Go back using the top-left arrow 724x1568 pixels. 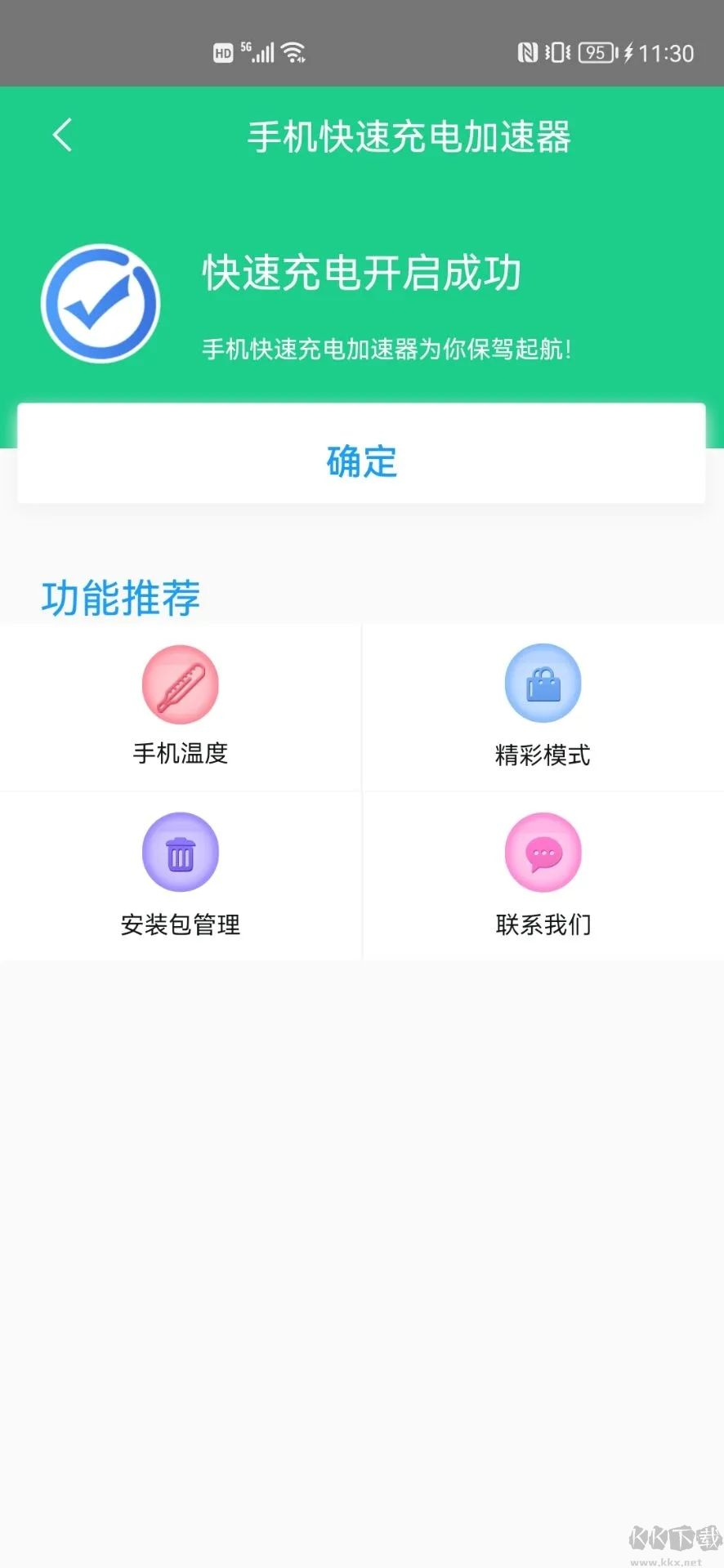[62, 135]
